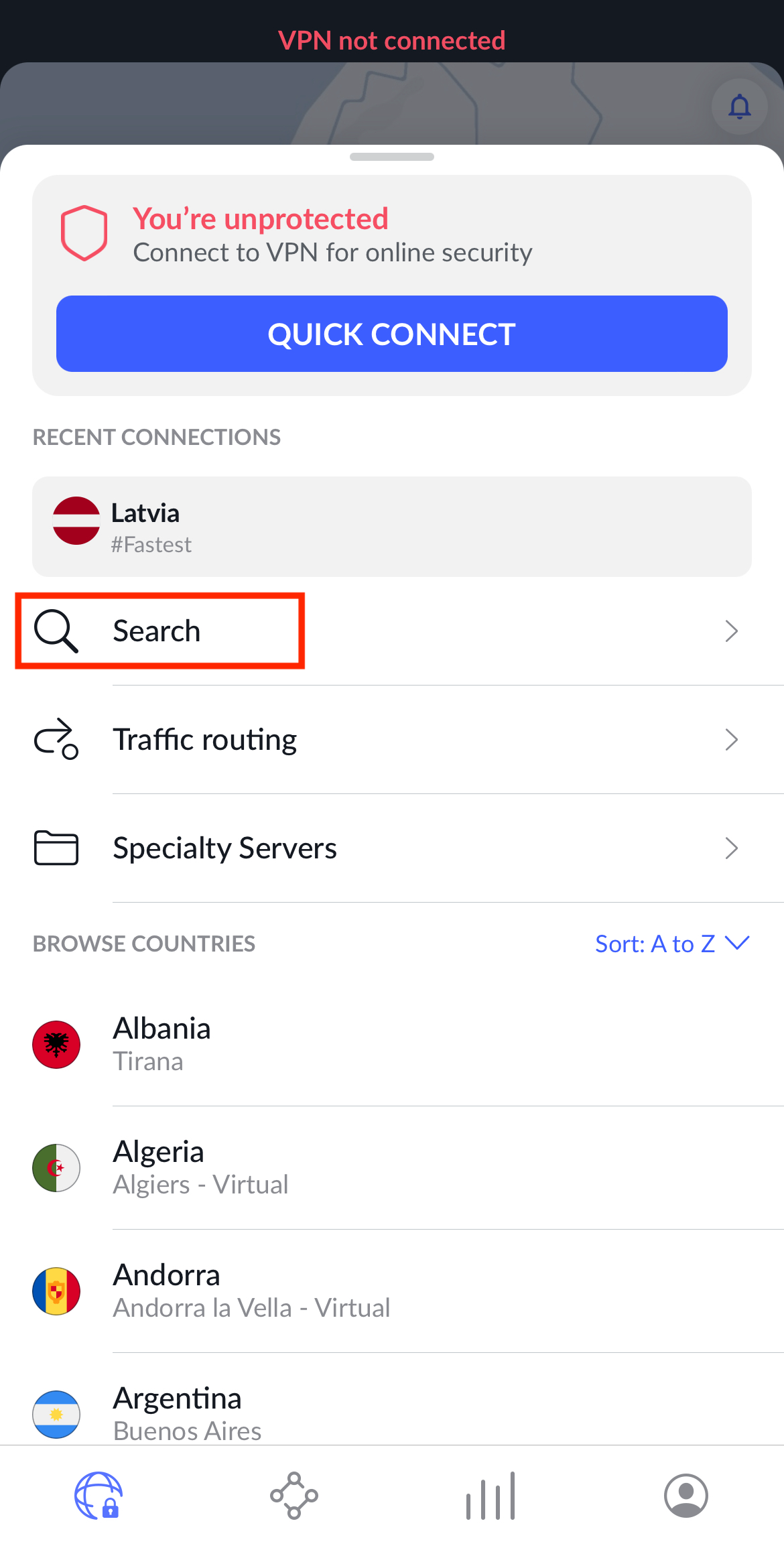
Task: Click the magnifying glass search icon
Action: tap(56, 630)
